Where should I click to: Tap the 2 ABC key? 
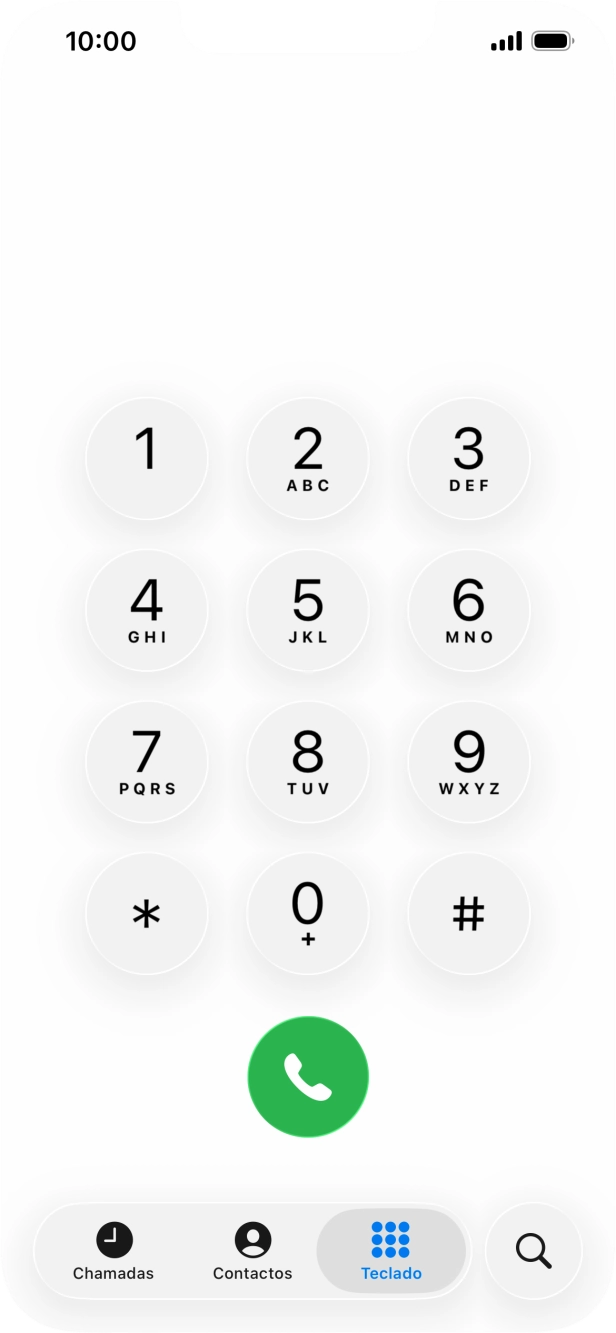point(308,459)
